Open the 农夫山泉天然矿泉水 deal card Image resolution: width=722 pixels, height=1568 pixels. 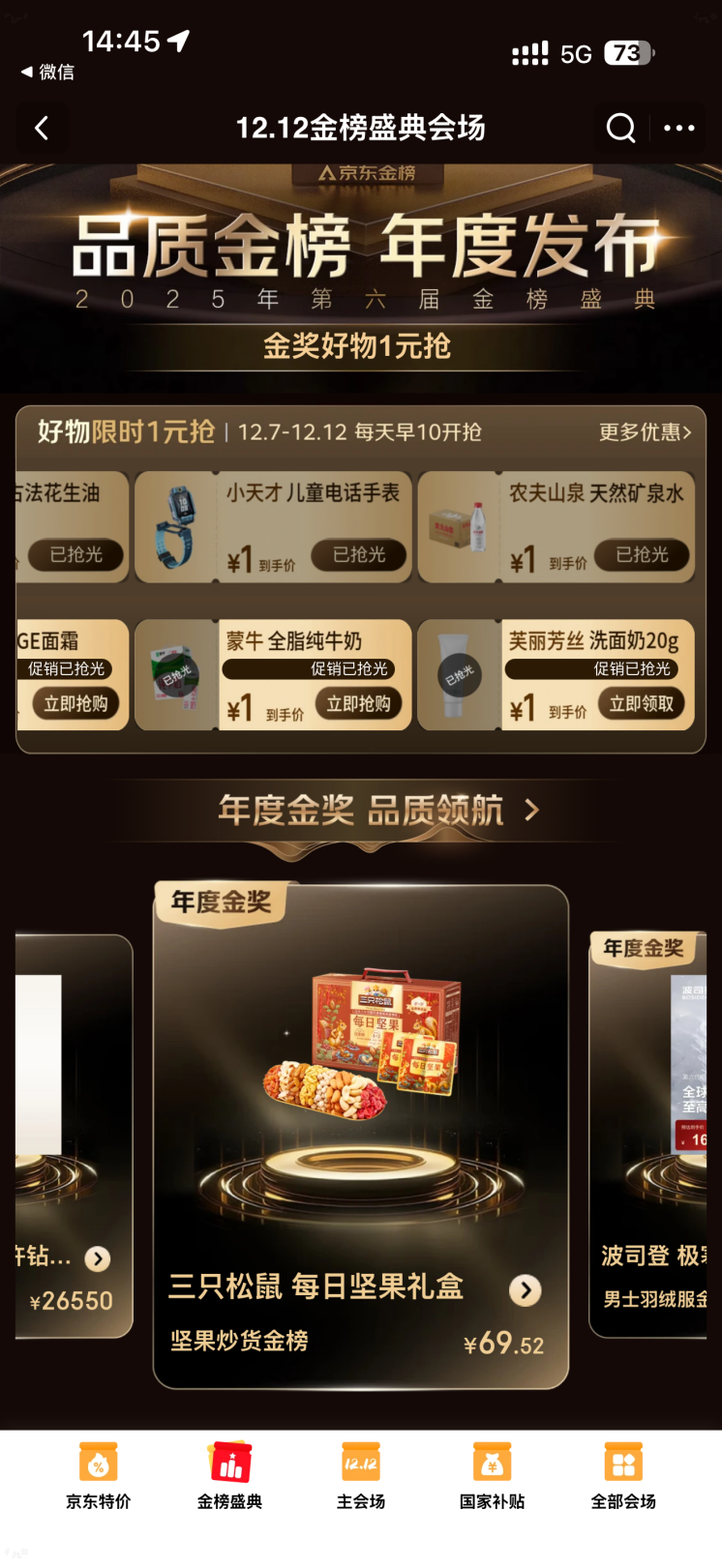click(x=556, y=527)
